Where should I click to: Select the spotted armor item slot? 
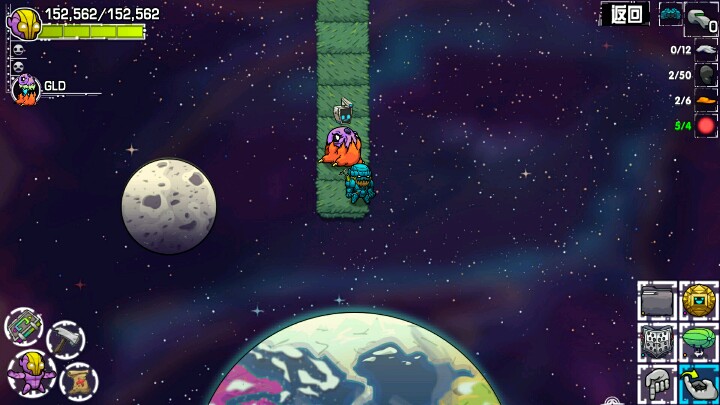pyautogui.click(x=657, y=342)
